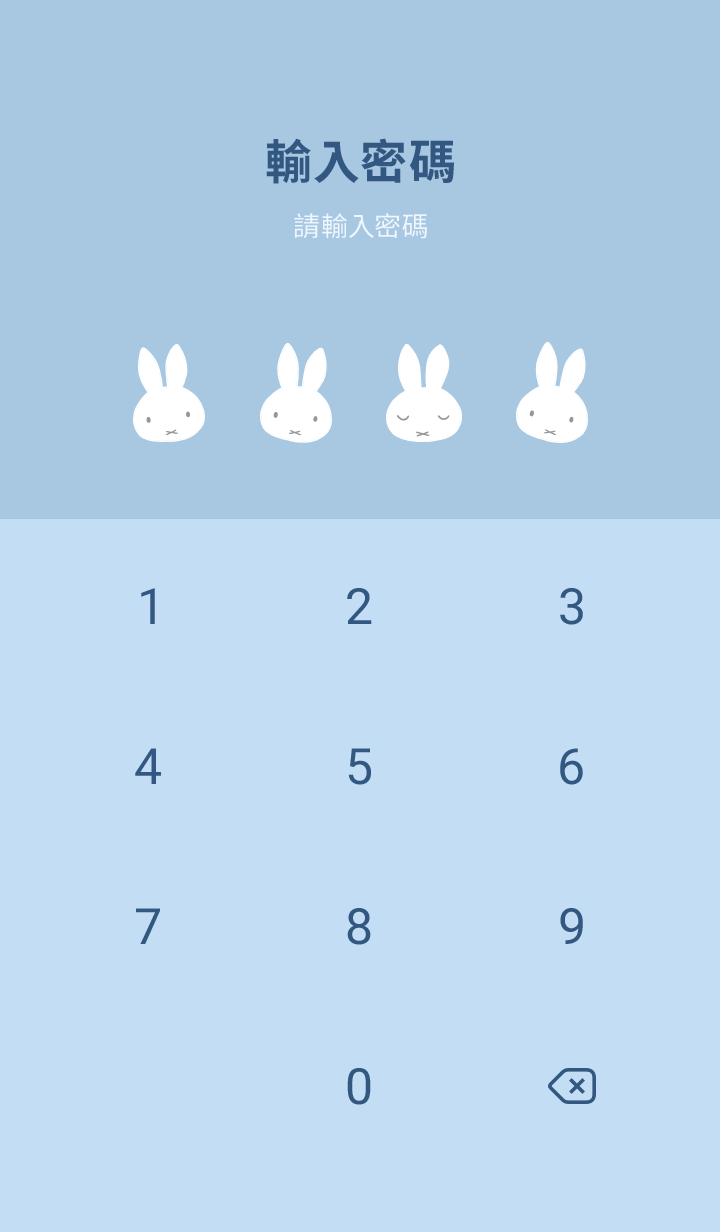
Task: Enter digit 7 on the keypad
Action: coord(148,927)
